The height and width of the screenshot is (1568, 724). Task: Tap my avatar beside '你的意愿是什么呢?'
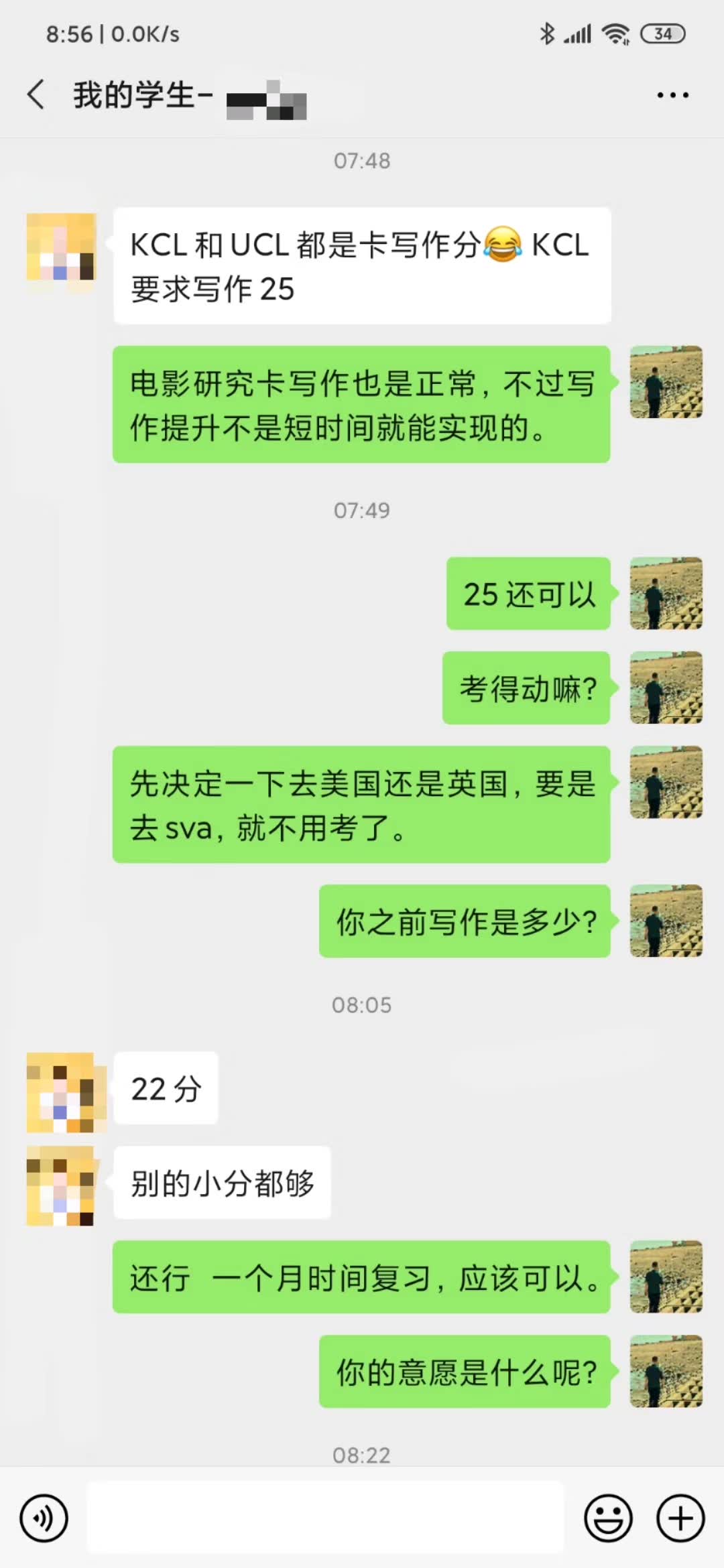tap(666, 1371)
